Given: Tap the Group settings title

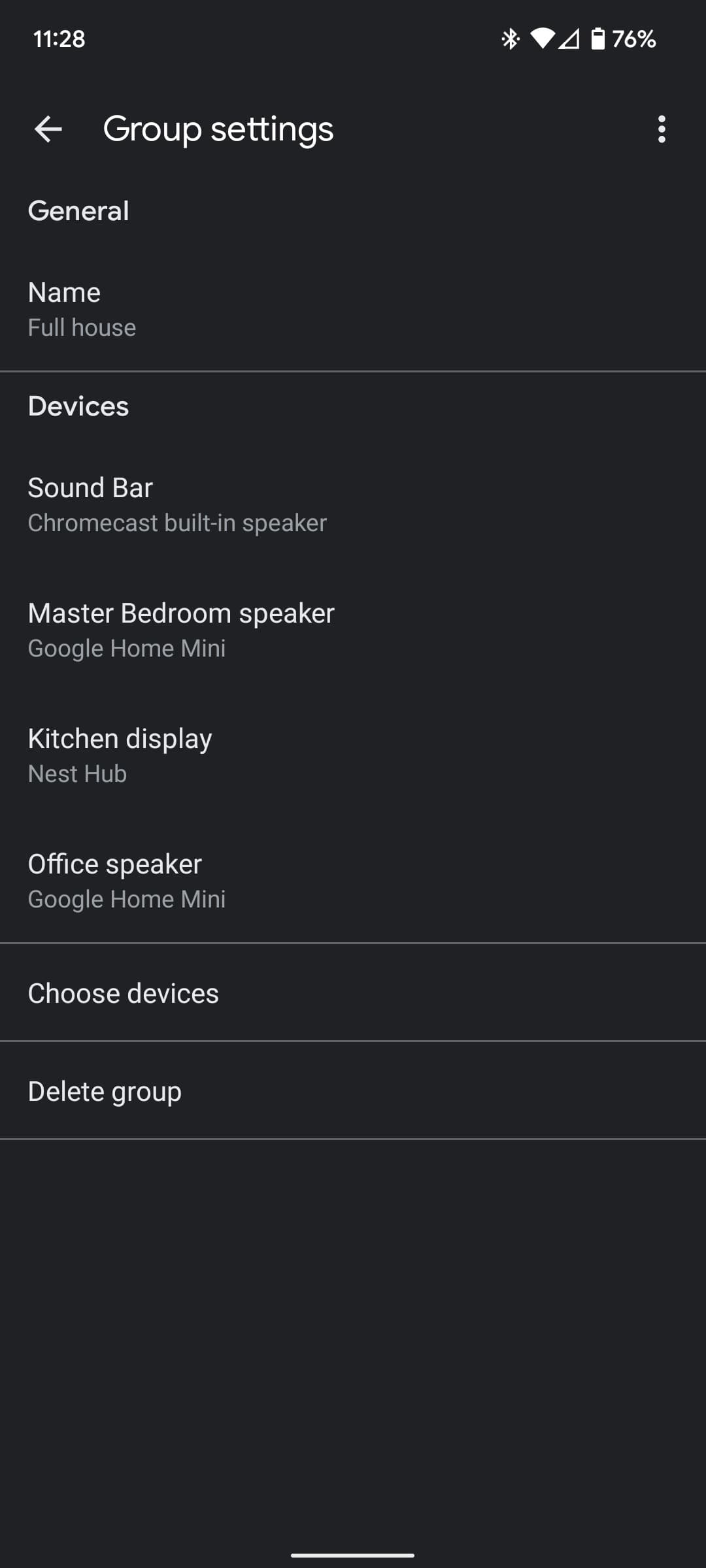Looking at the screenshot, I should (x=218, y=129).
